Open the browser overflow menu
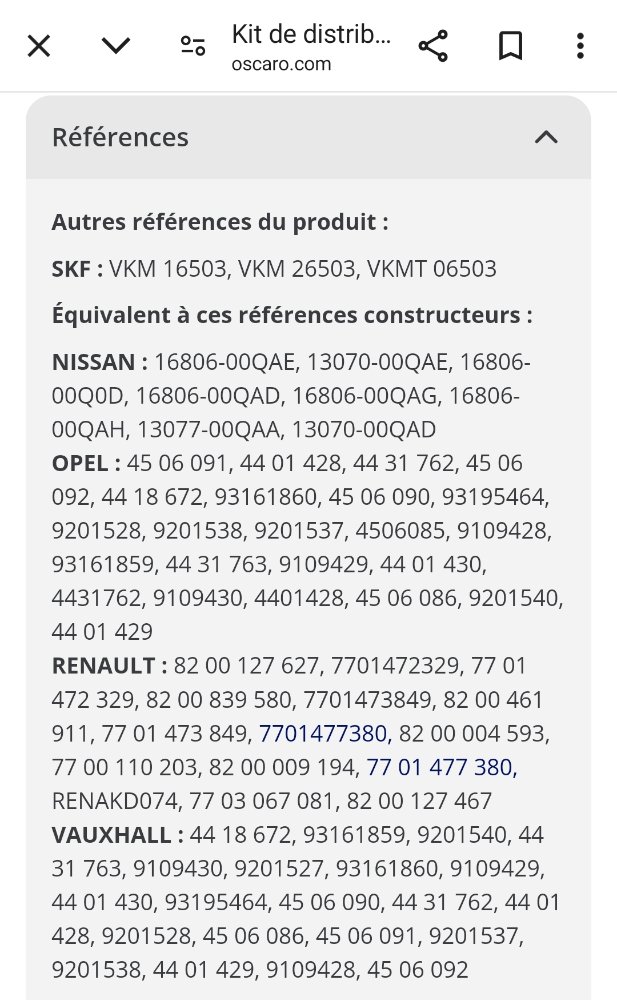 point(581,46)
